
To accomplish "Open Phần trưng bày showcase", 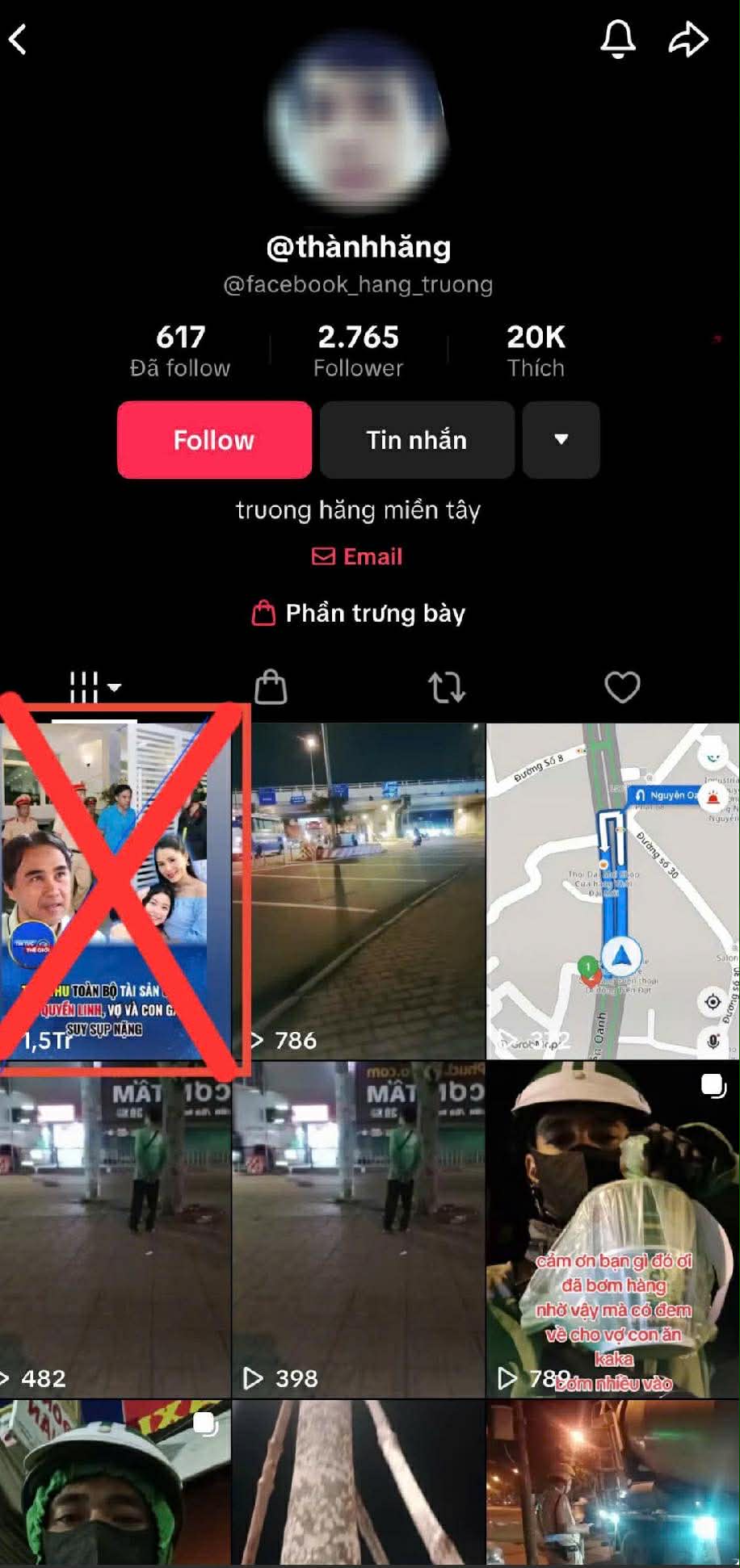I will (359, 614).
